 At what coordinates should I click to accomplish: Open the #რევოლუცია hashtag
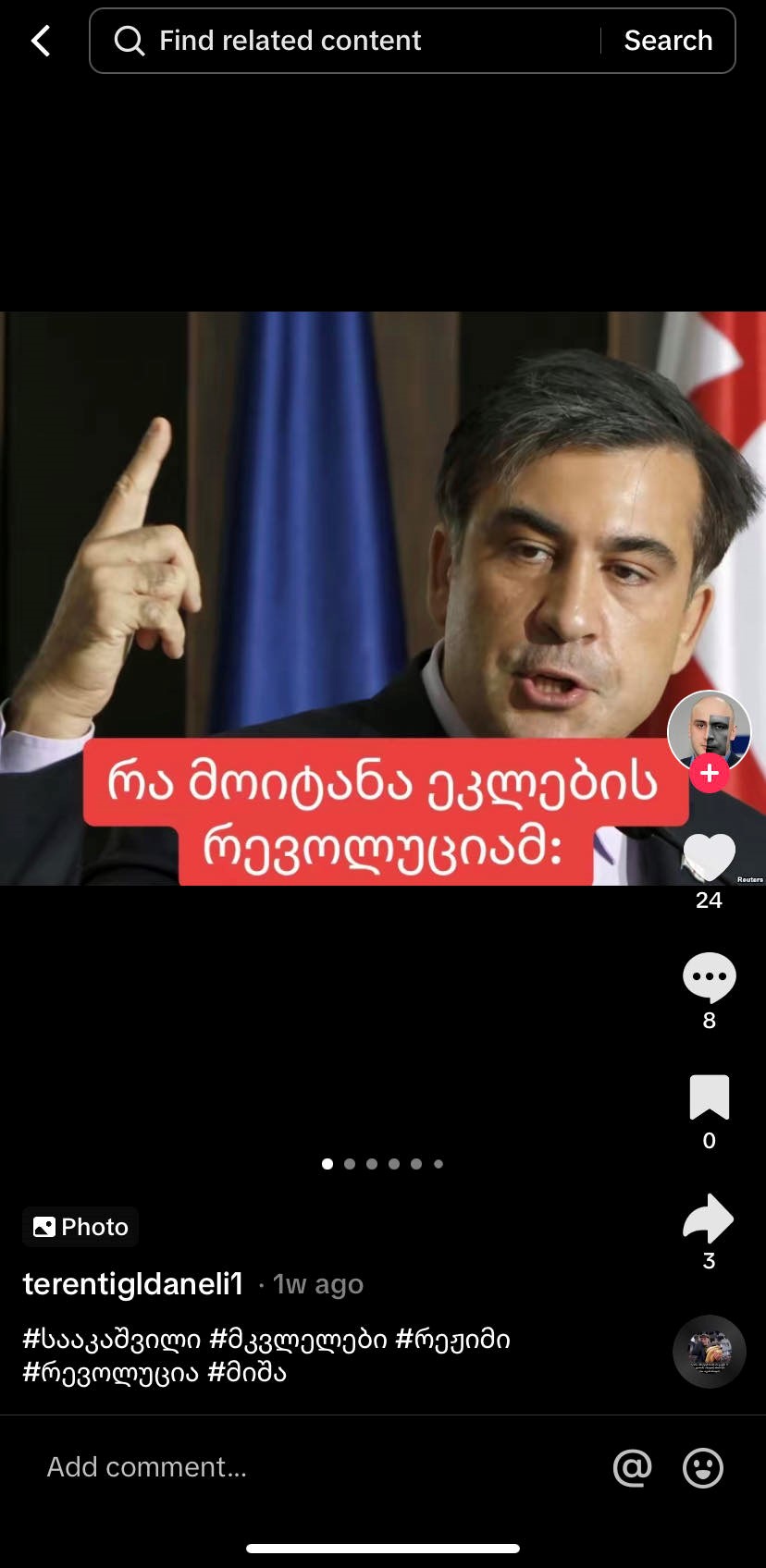pos(110,1373)
